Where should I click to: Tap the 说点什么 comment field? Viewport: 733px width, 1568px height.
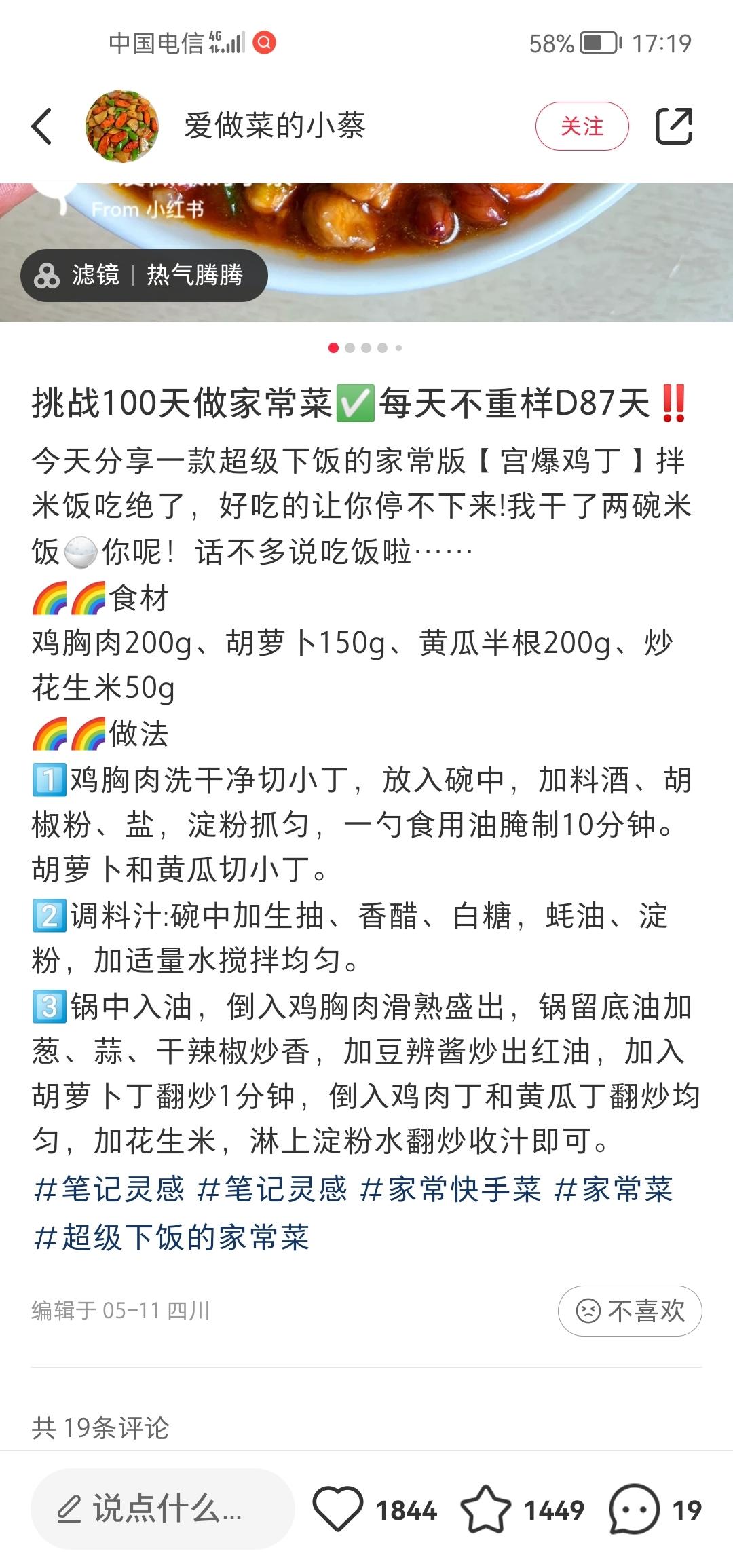pyautogui.click(x=162, y=1510)
